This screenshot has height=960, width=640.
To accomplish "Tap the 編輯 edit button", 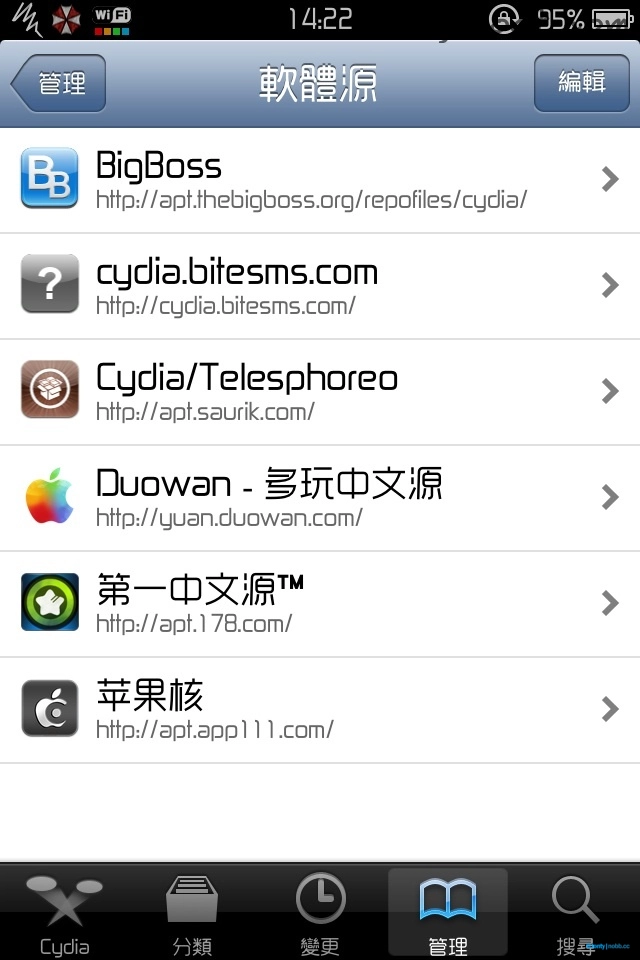I will [581, 83].
